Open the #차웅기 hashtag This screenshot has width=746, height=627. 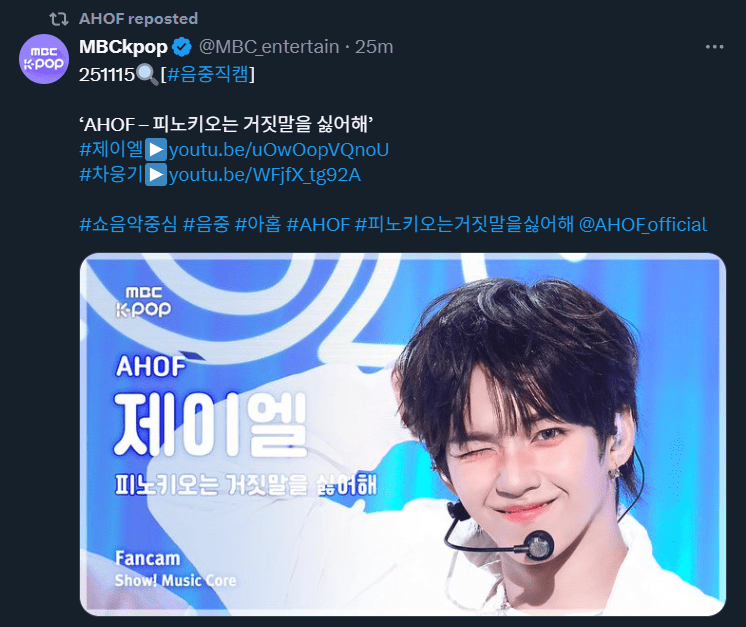110,175
